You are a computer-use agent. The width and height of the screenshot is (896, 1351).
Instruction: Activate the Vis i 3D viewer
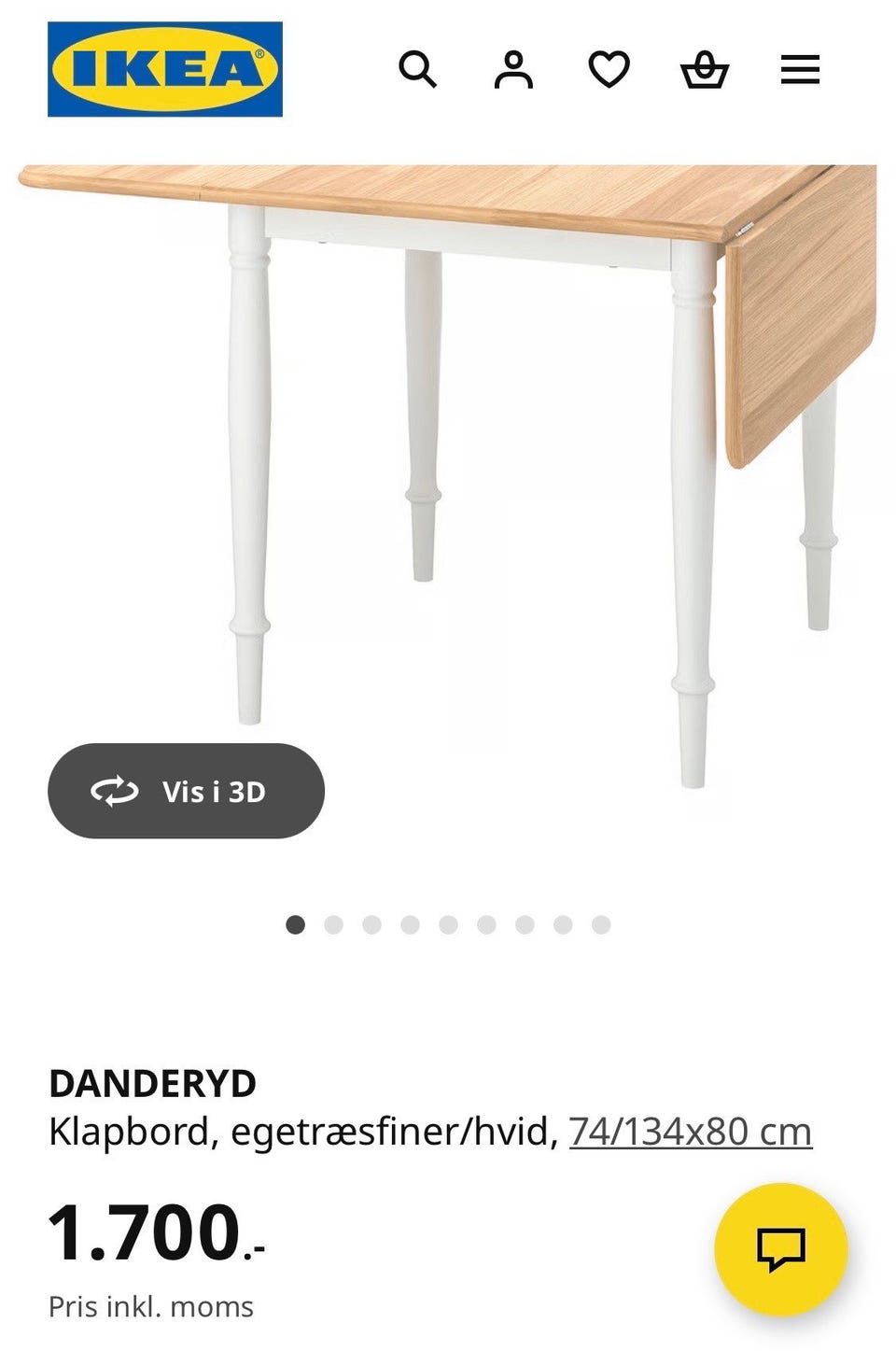pos(185,790)
